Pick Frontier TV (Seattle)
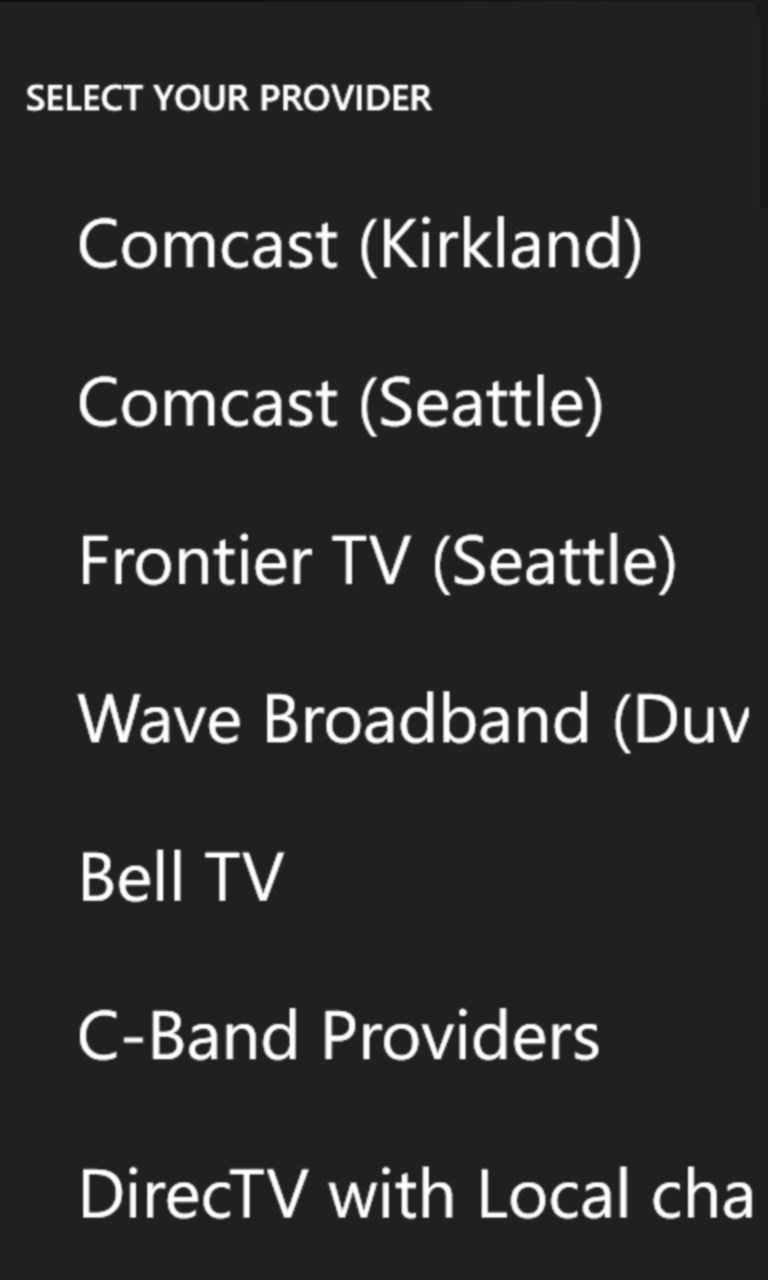 coord(378,560)
